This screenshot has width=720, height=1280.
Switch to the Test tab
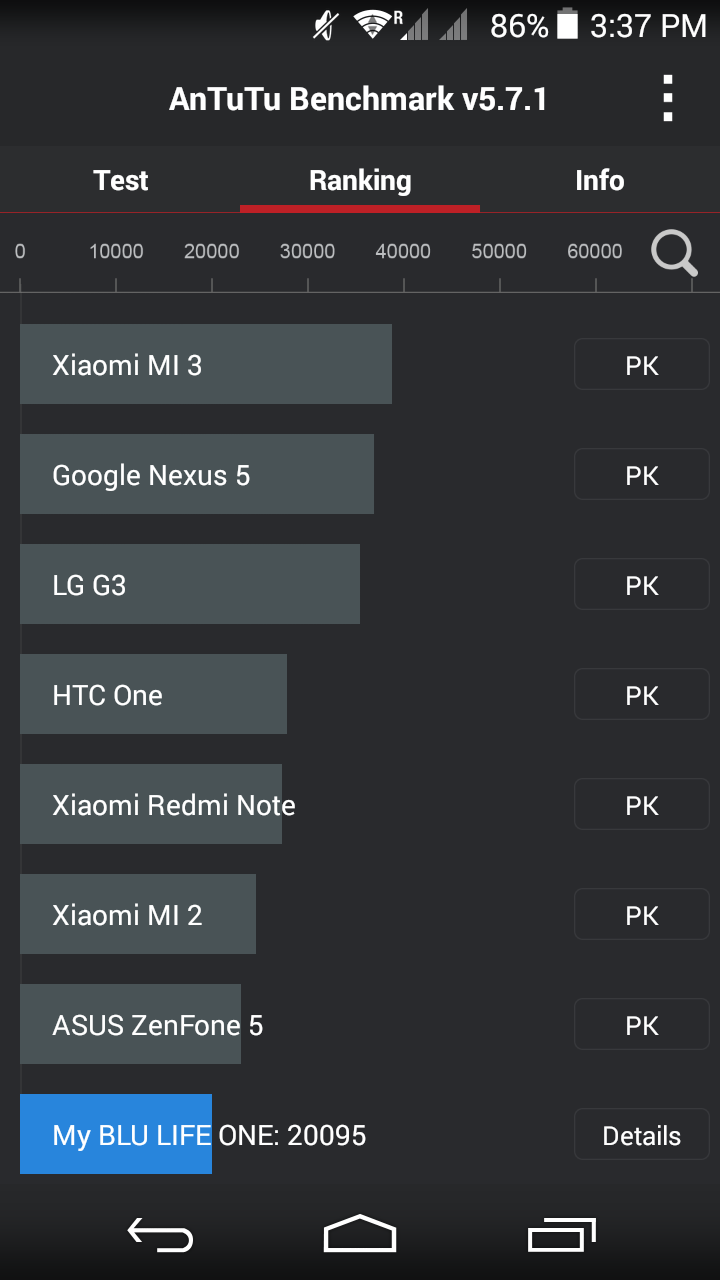(120, 181)
